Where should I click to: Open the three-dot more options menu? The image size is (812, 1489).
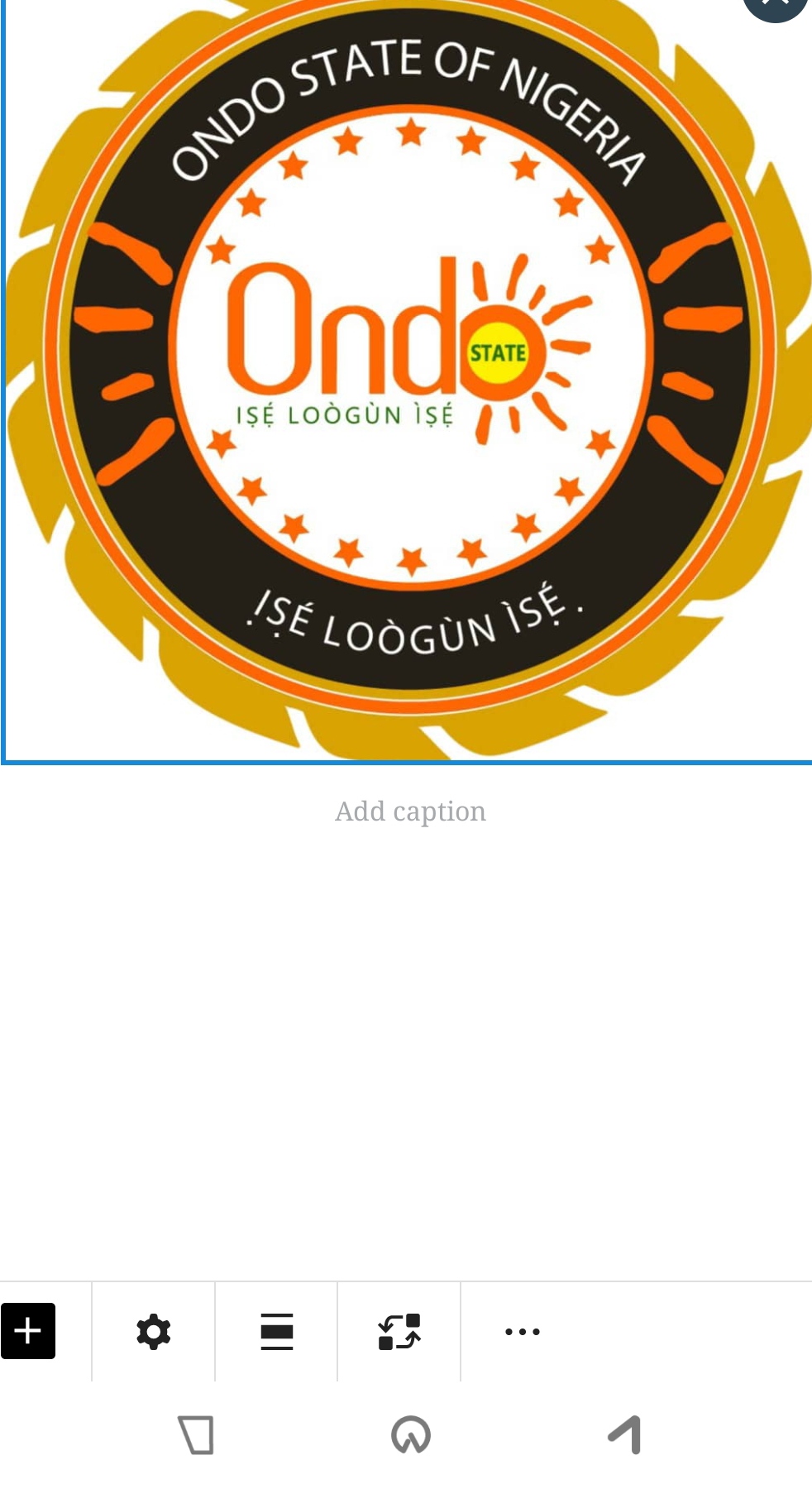coord(523,1332)
